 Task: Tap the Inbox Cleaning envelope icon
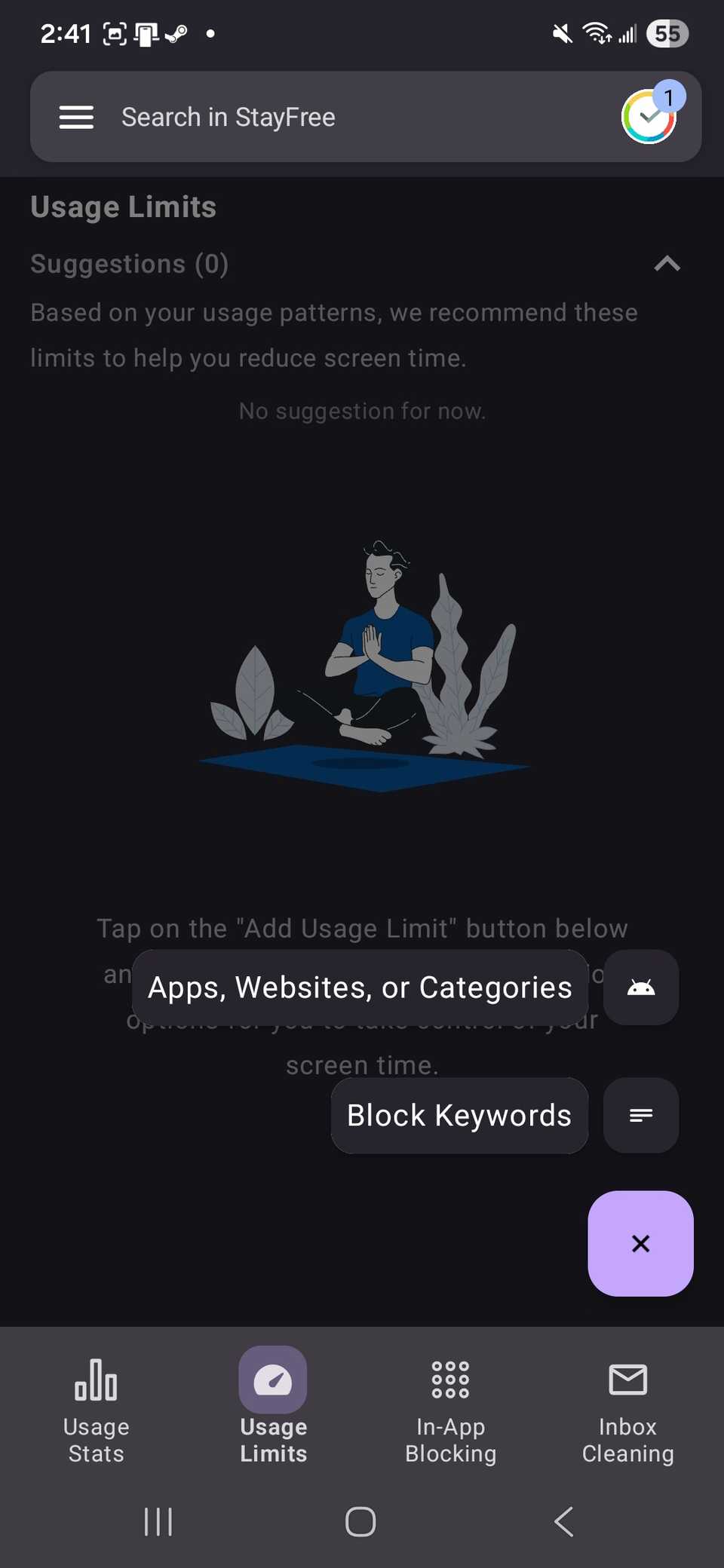coord(627,1381)
